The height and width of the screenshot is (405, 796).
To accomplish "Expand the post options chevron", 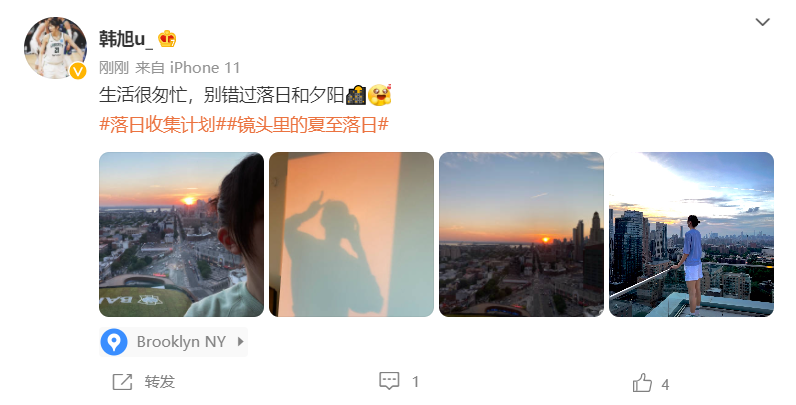I will pyautogui.click(x=762, y=22).
